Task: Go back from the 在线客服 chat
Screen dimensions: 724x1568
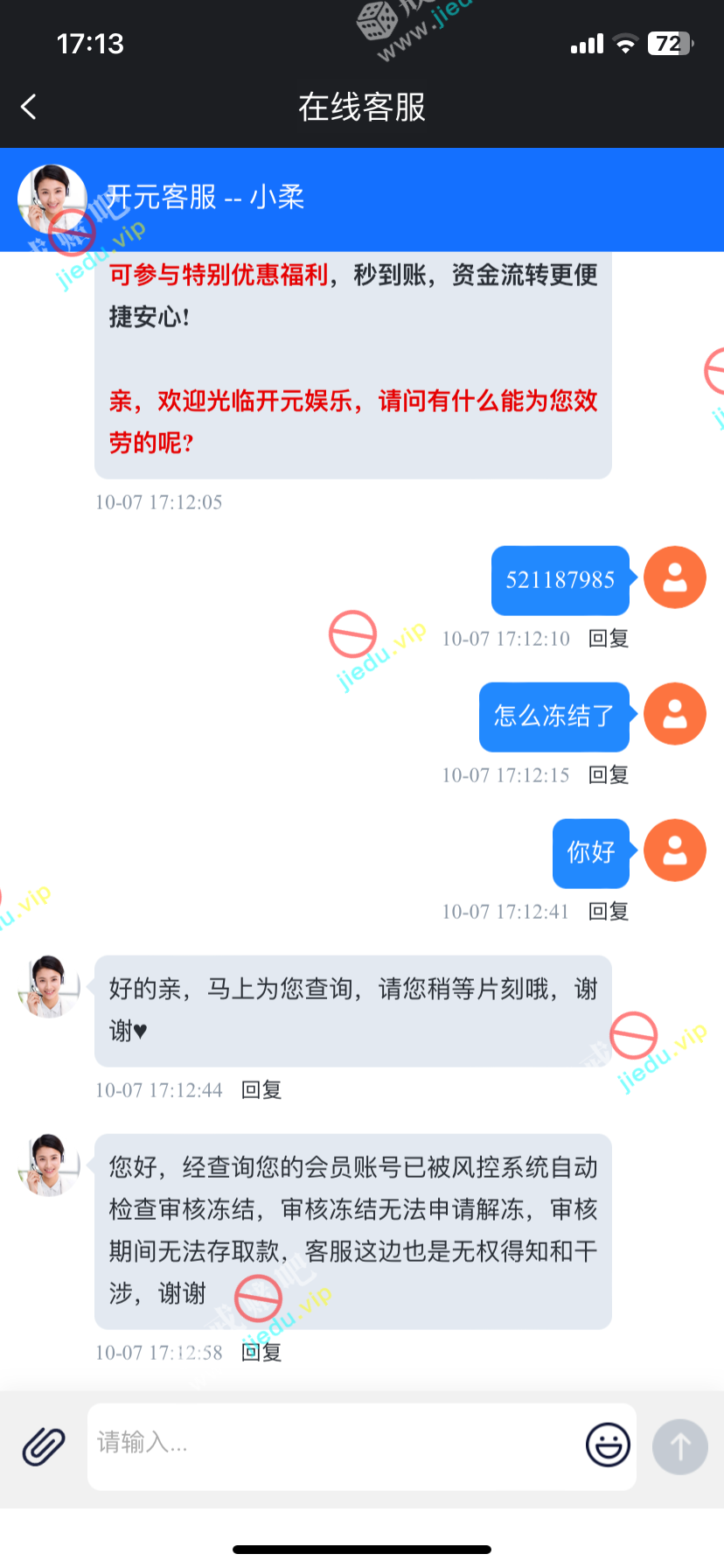Action: [29, 107]
